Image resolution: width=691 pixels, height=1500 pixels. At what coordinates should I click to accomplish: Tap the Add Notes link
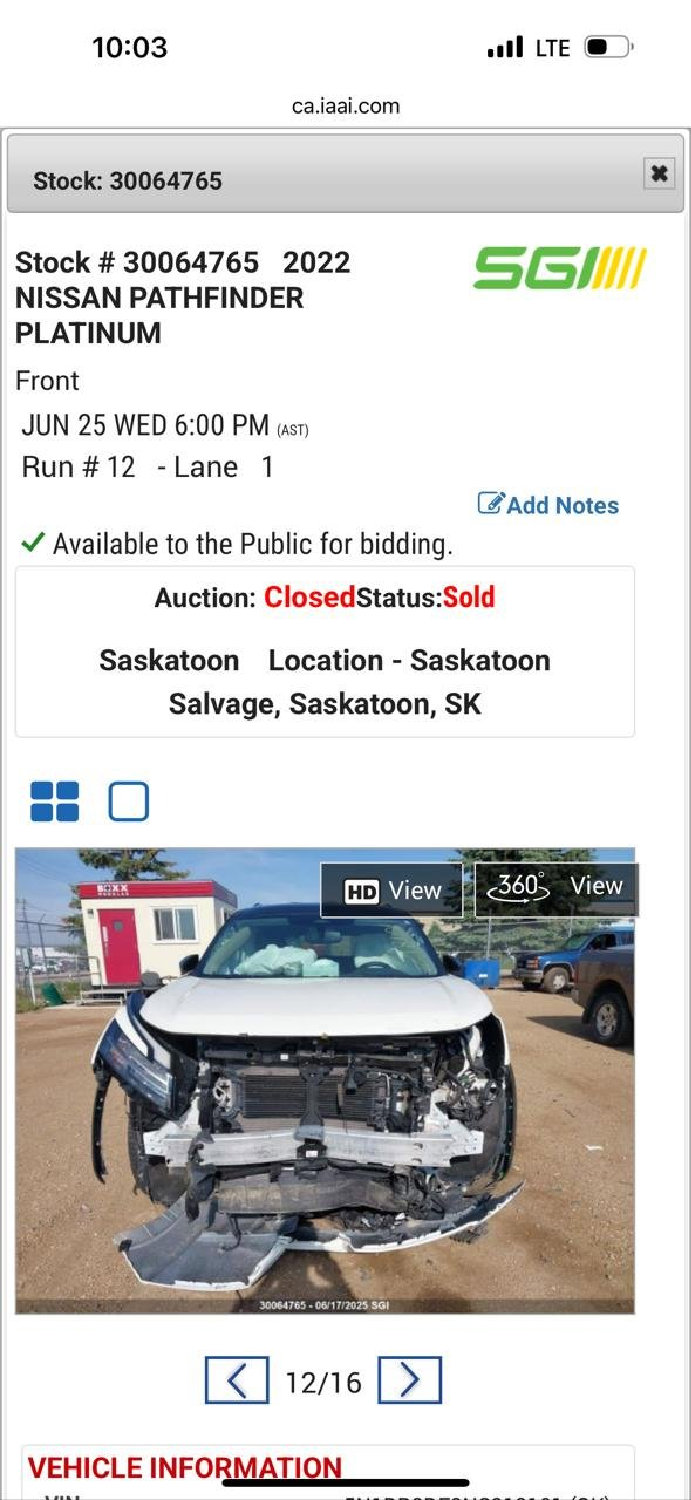[548, 505]
